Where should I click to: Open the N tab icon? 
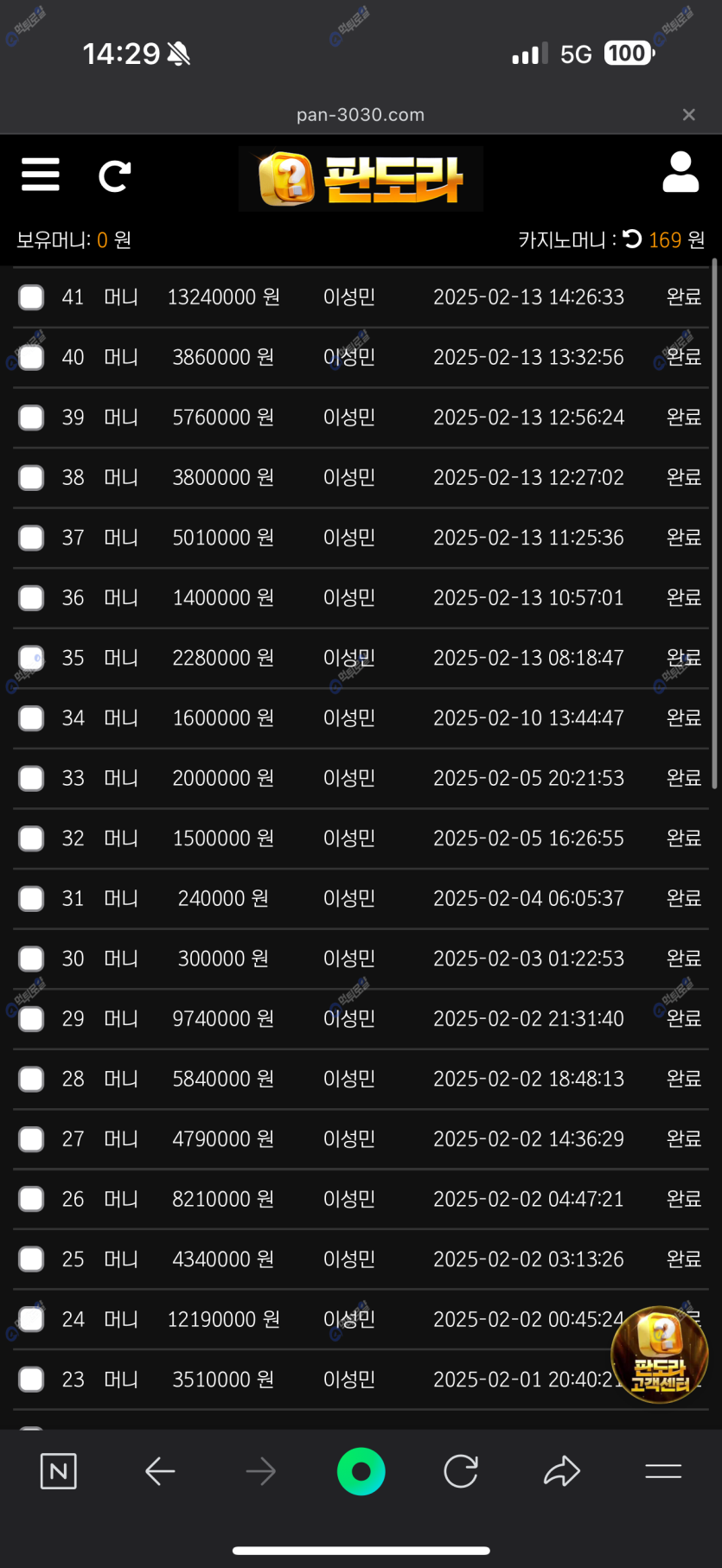pos(59,1471)
